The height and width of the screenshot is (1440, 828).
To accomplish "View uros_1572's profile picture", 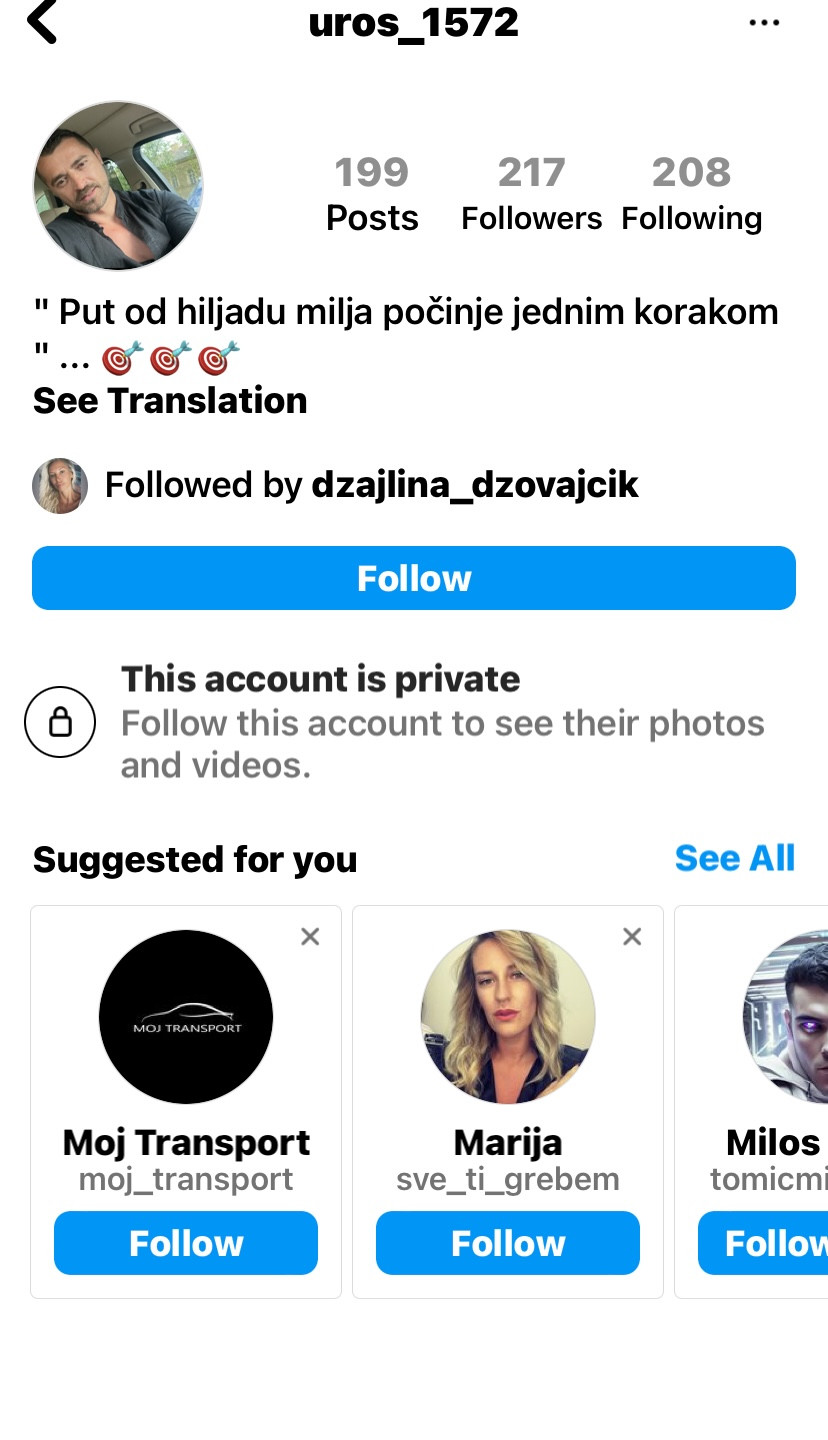I will pyautogui.click(x=118, y=186).
